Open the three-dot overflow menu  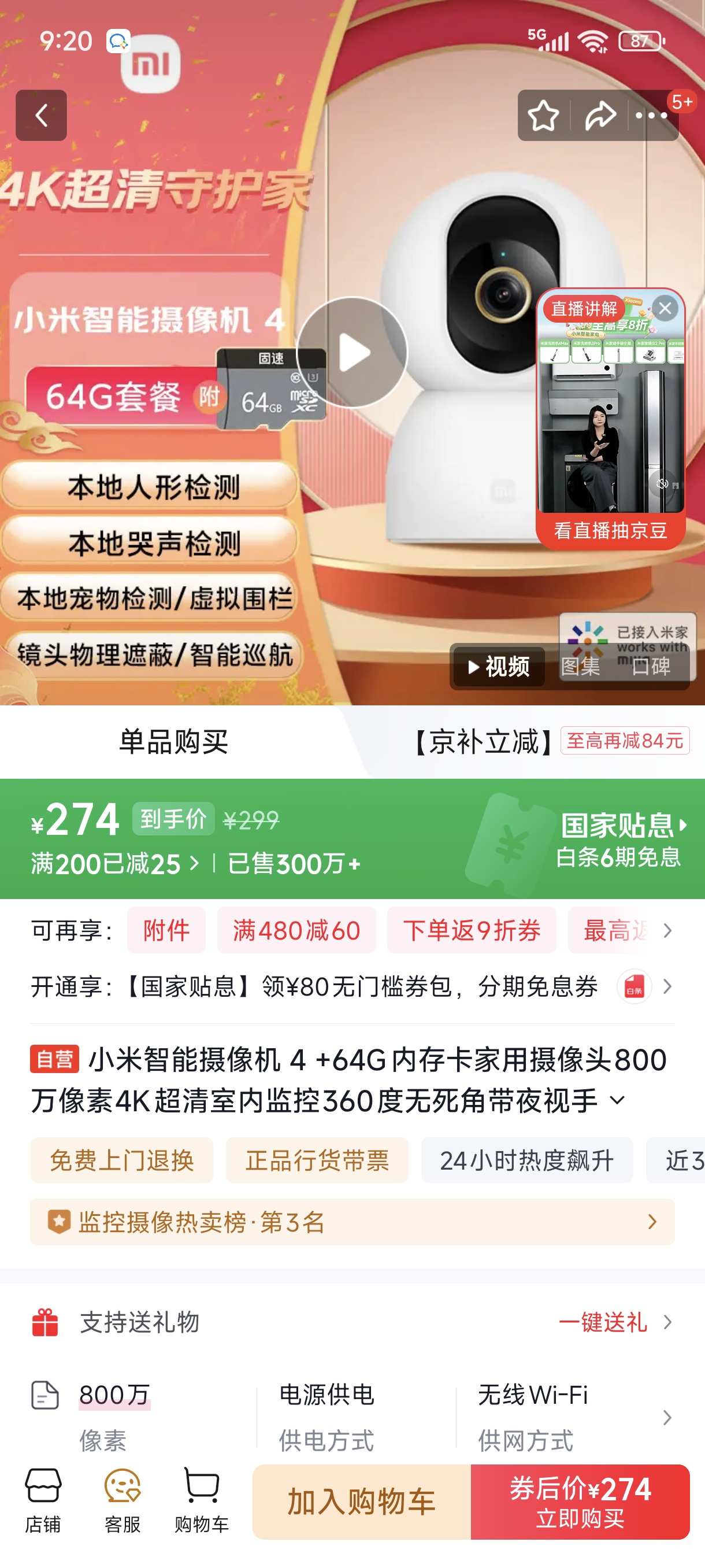click(x=651, y=115)
